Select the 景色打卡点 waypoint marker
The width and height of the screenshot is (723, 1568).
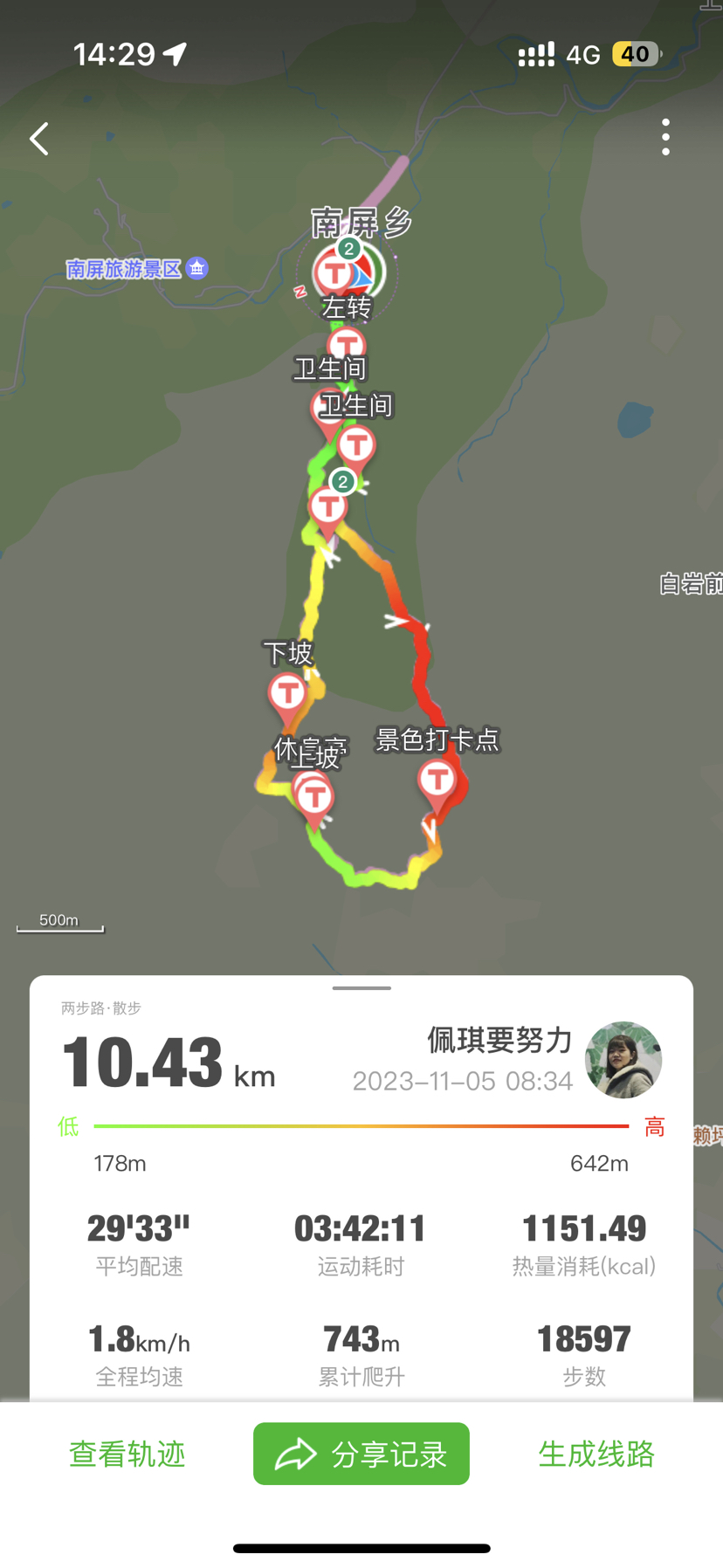(437, 781)
